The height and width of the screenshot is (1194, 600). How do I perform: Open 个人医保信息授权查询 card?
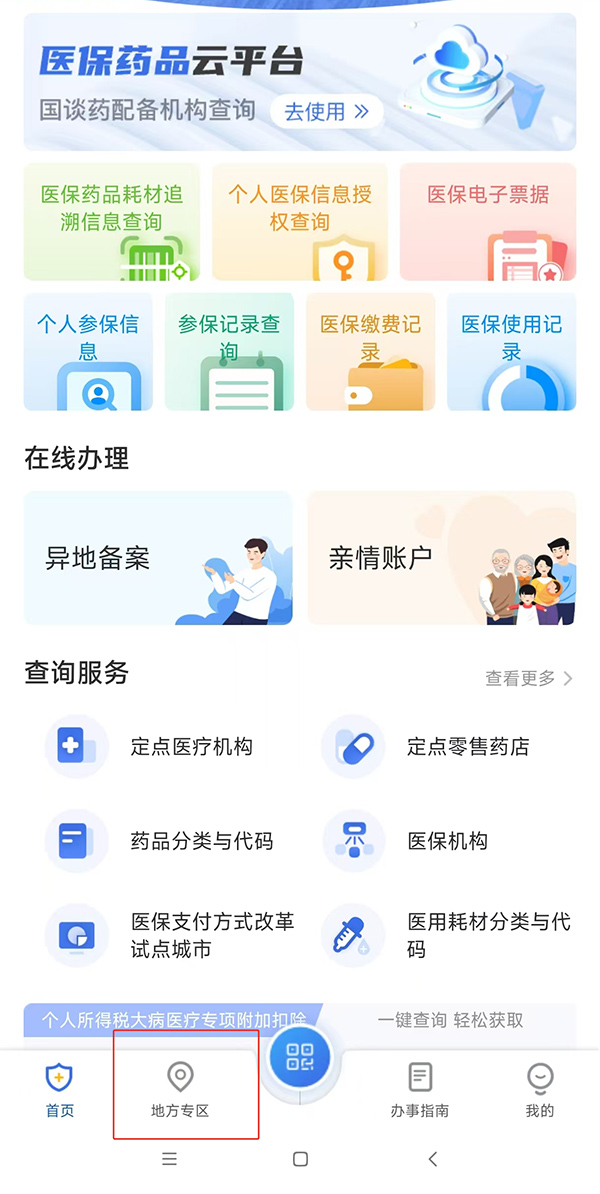point(299,222)
